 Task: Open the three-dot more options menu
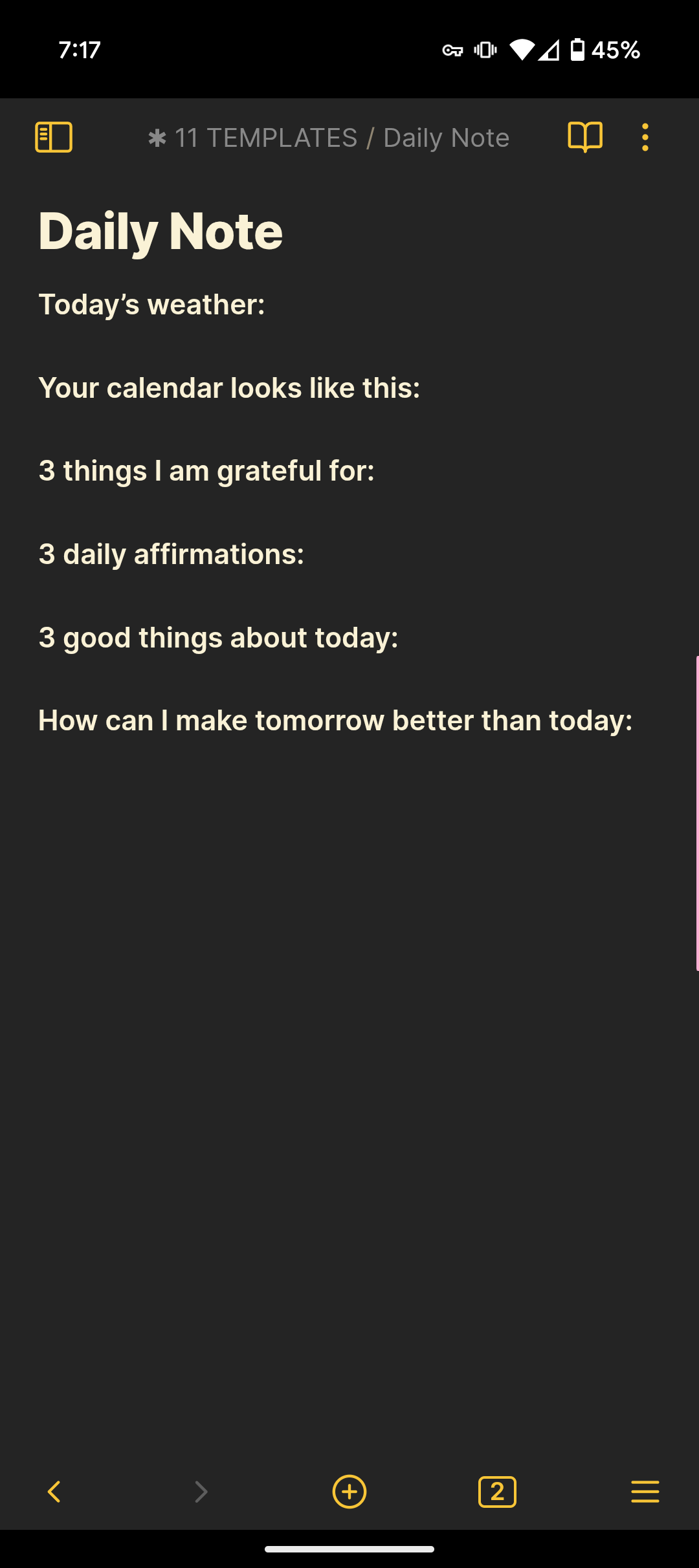click(645, 137)
